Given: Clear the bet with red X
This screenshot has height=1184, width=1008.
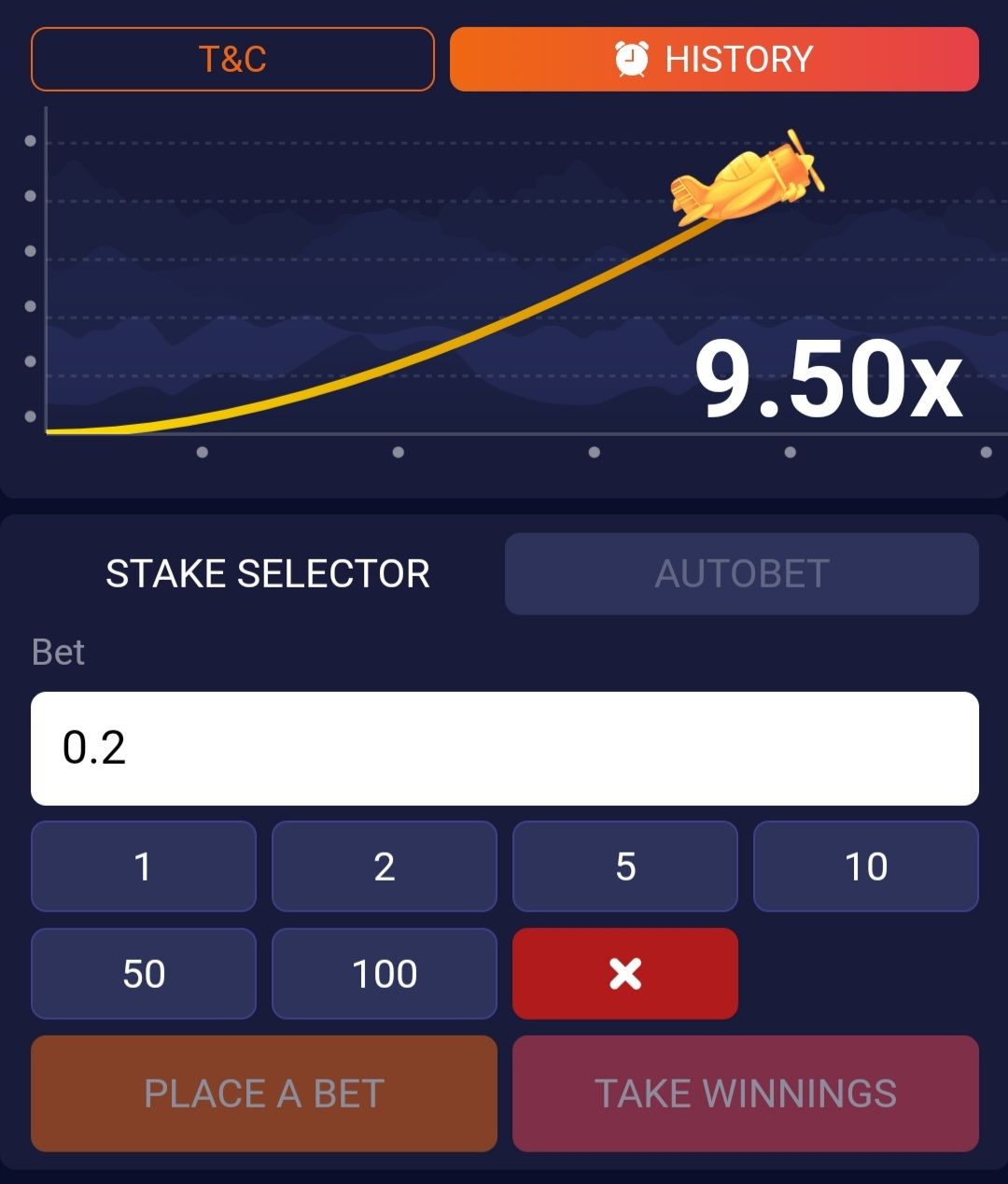Looking at the screenshot, I should point(624,973).
